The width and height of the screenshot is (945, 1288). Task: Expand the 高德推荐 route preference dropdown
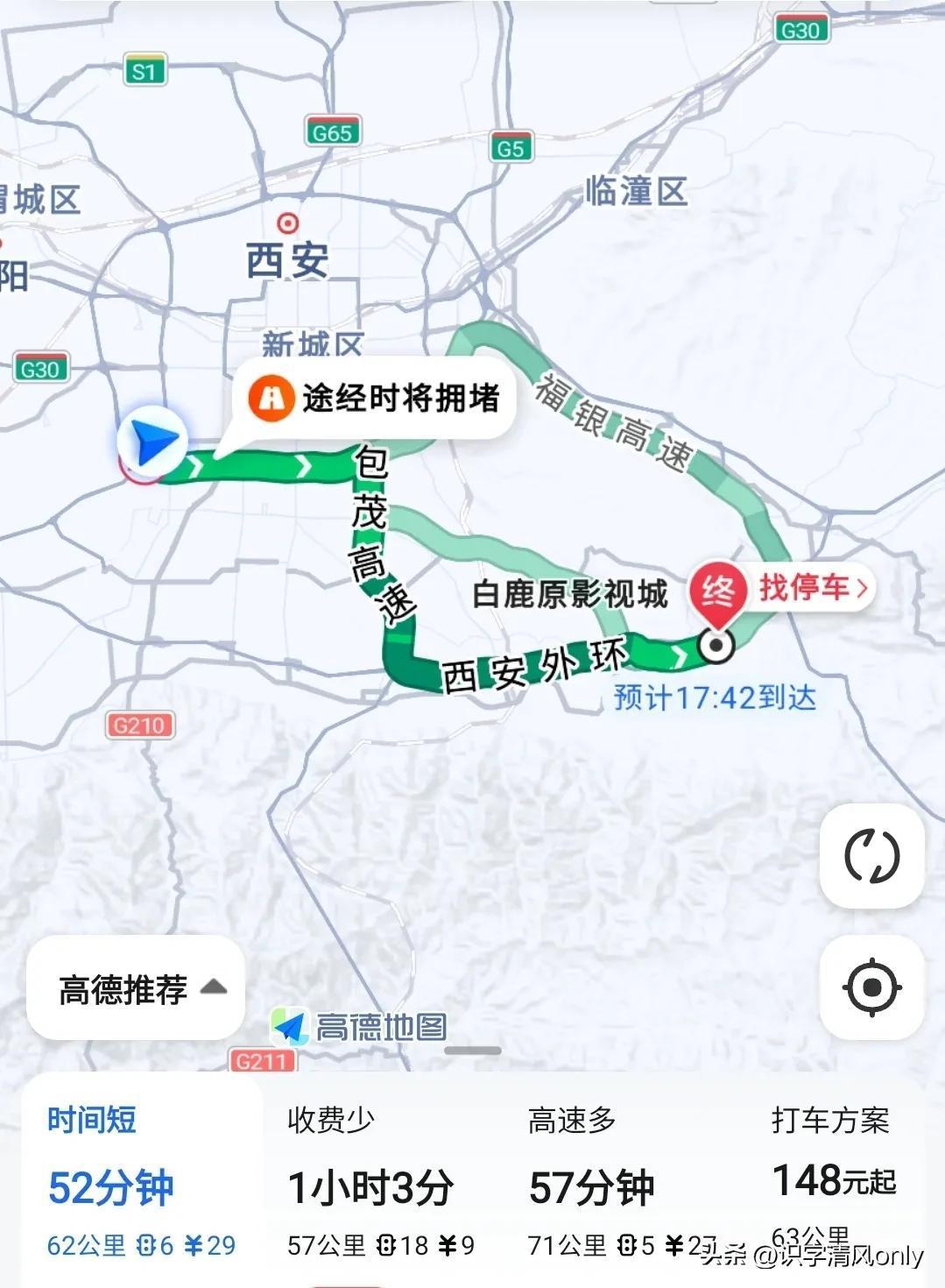pyautogui.click(x=137, y=989)
